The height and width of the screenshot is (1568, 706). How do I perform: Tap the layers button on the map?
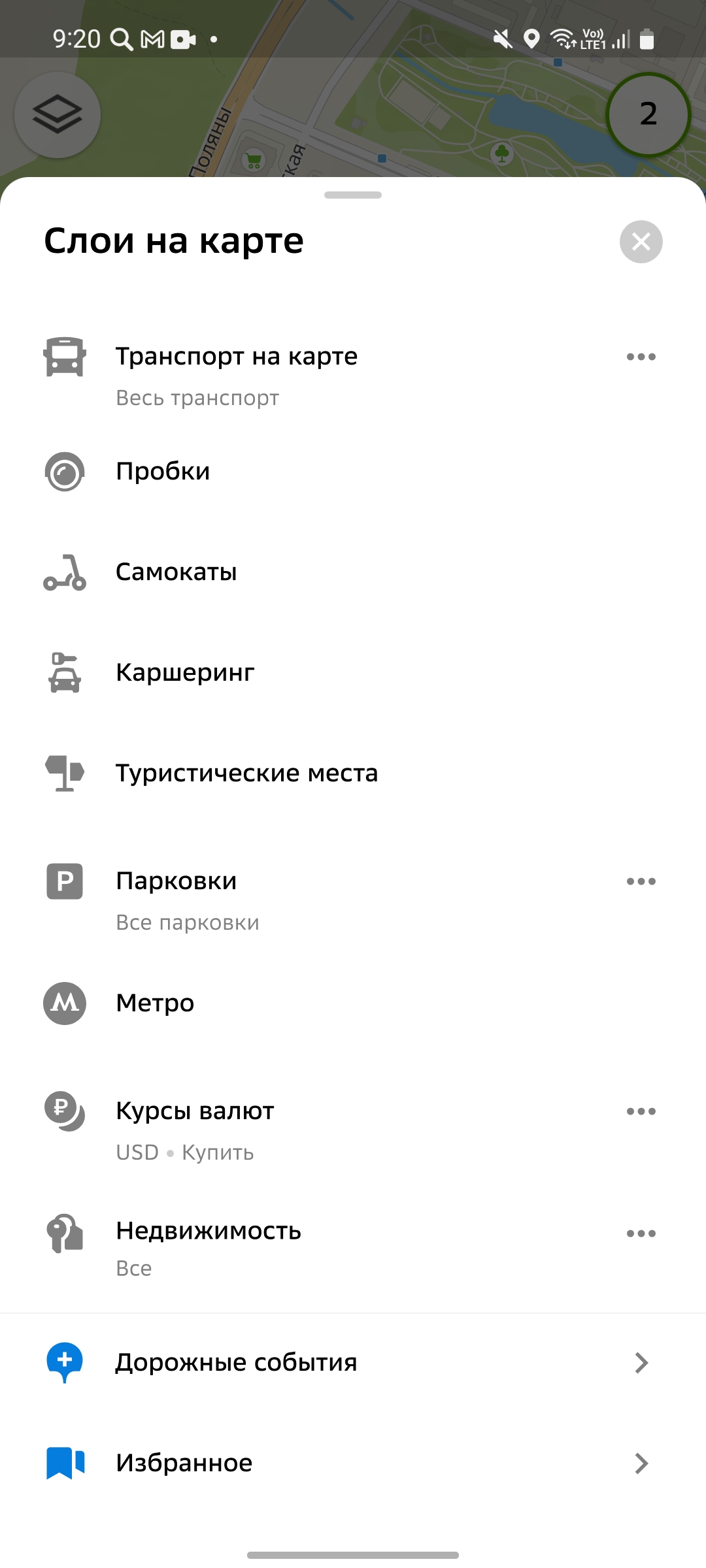click(x=58, y=115)
